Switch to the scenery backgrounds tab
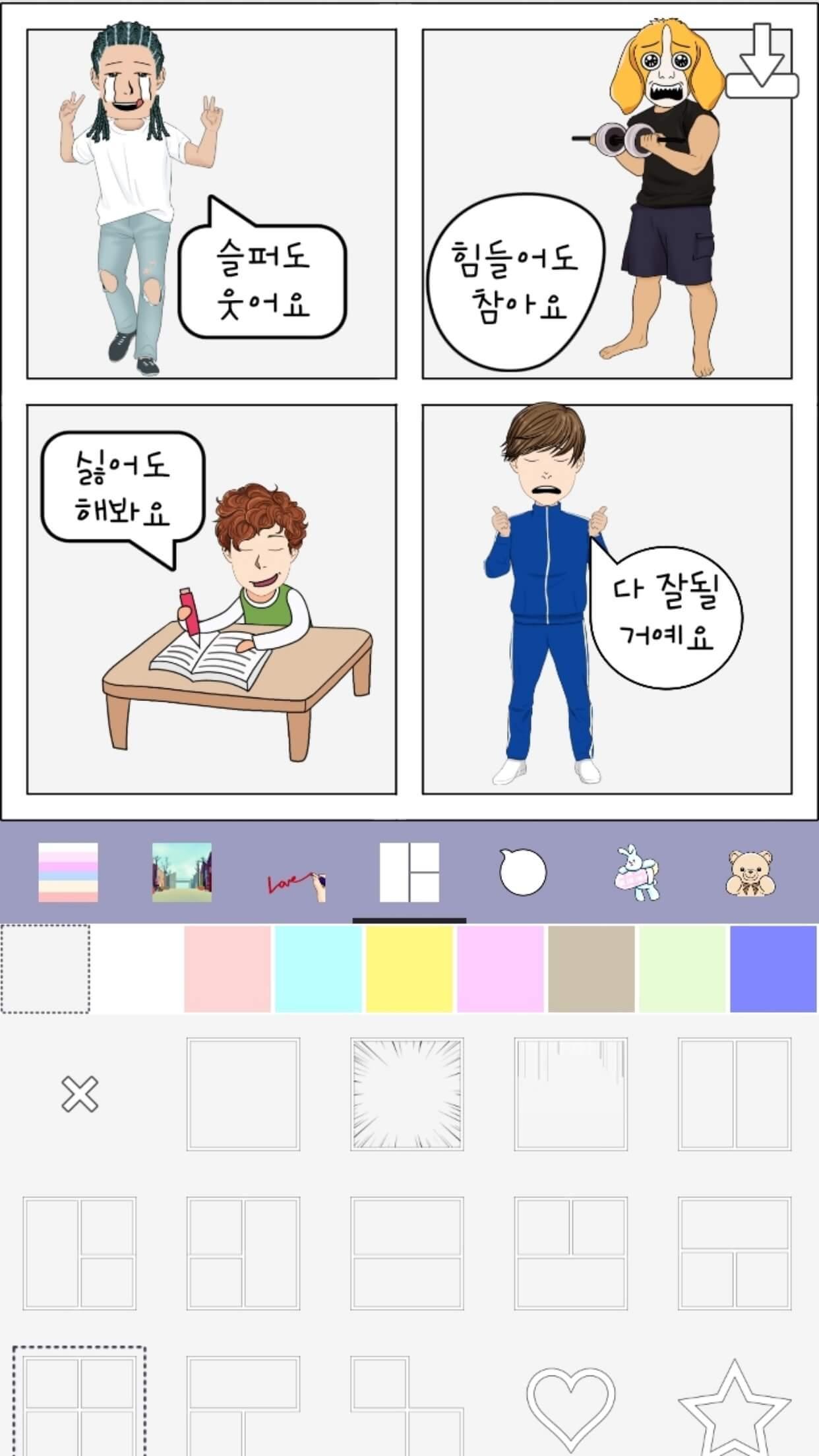Screen dimensions: 819x1456 pos(182,872)
